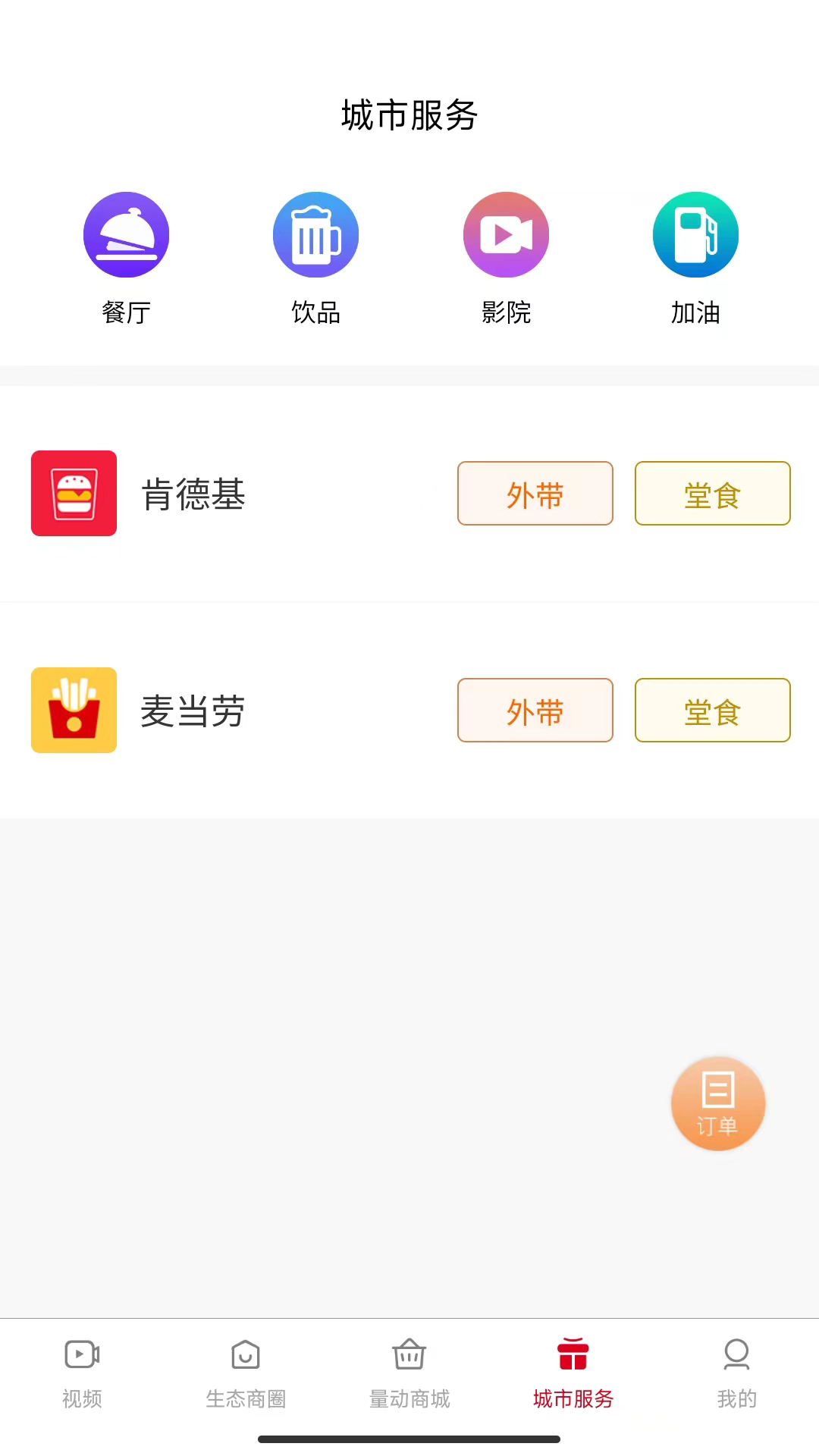Select the 城市服务 tab
This screenshot has height=1456, width=819.
coord(573,1373)
